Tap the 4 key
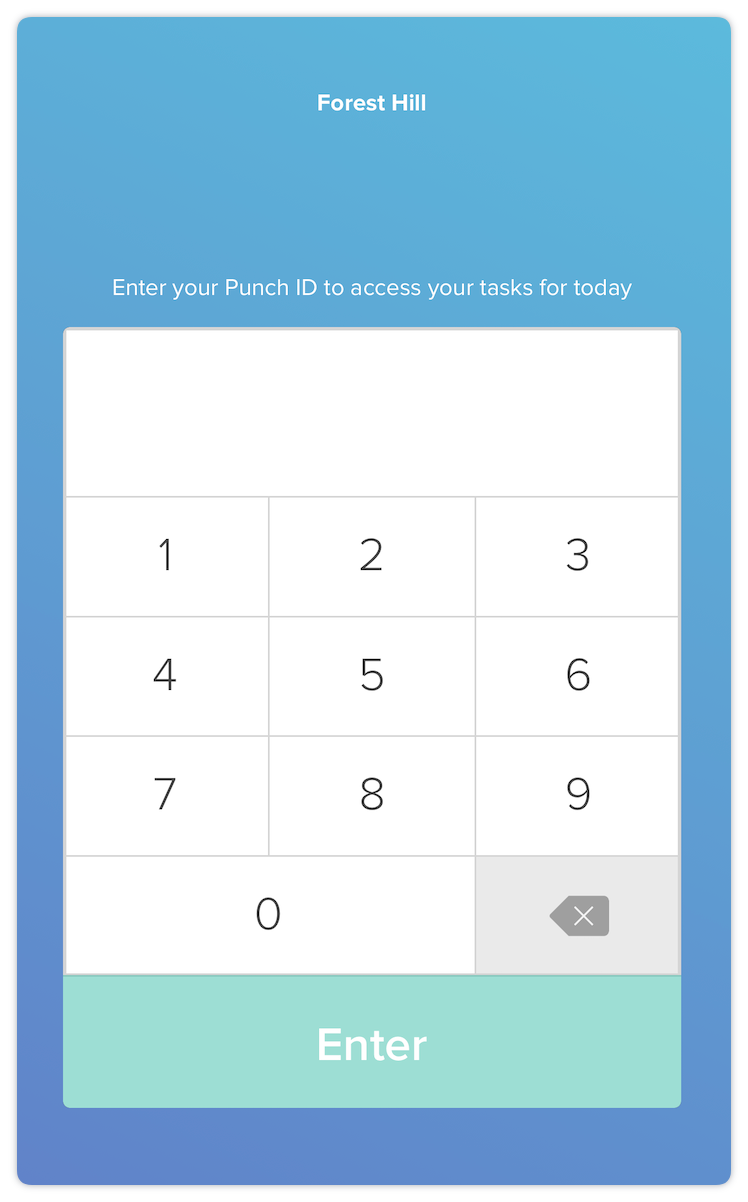 tap(166, 676)
